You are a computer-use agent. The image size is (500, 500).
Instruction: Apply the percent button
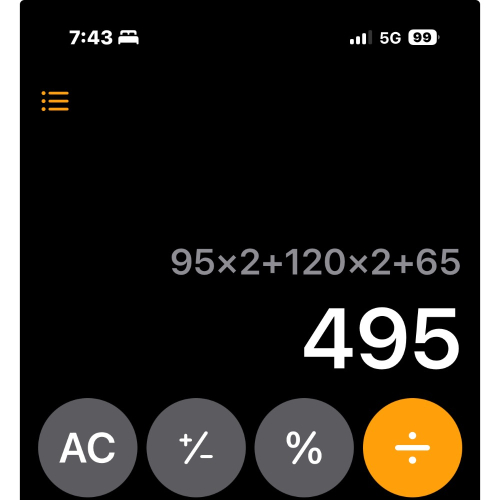click(x=304, y=448)
